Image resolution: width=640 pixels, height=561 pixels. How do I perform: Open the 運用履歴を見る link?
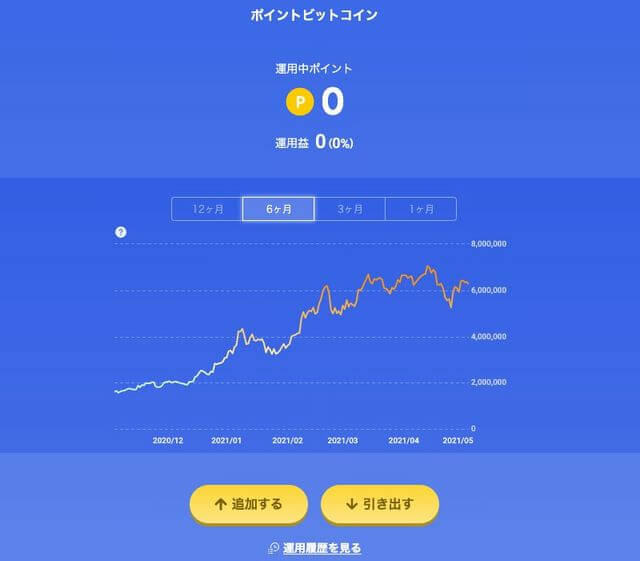tap(316, 548)
